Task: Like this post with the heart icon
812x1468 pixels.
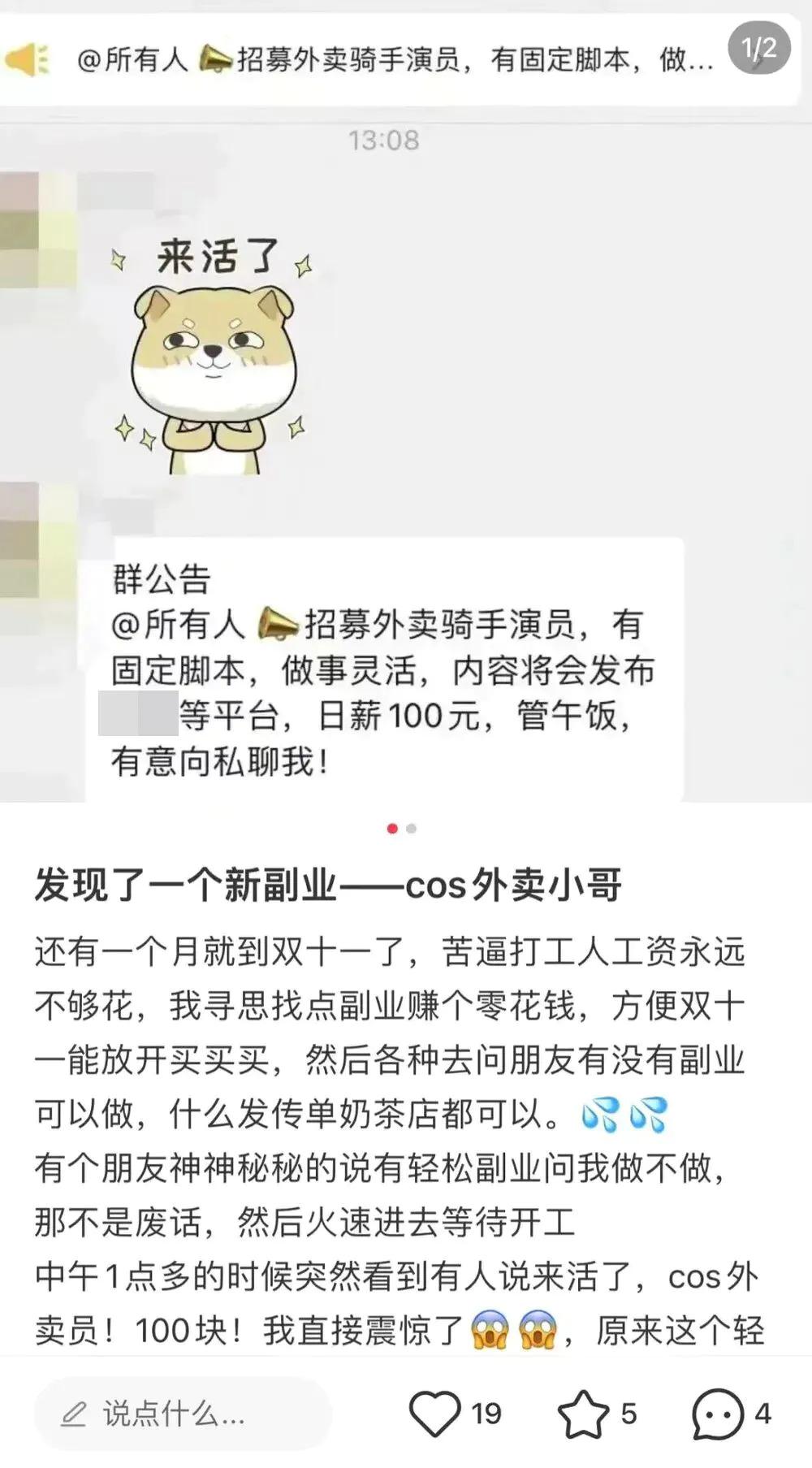Action: click(x=434, y=1414)
